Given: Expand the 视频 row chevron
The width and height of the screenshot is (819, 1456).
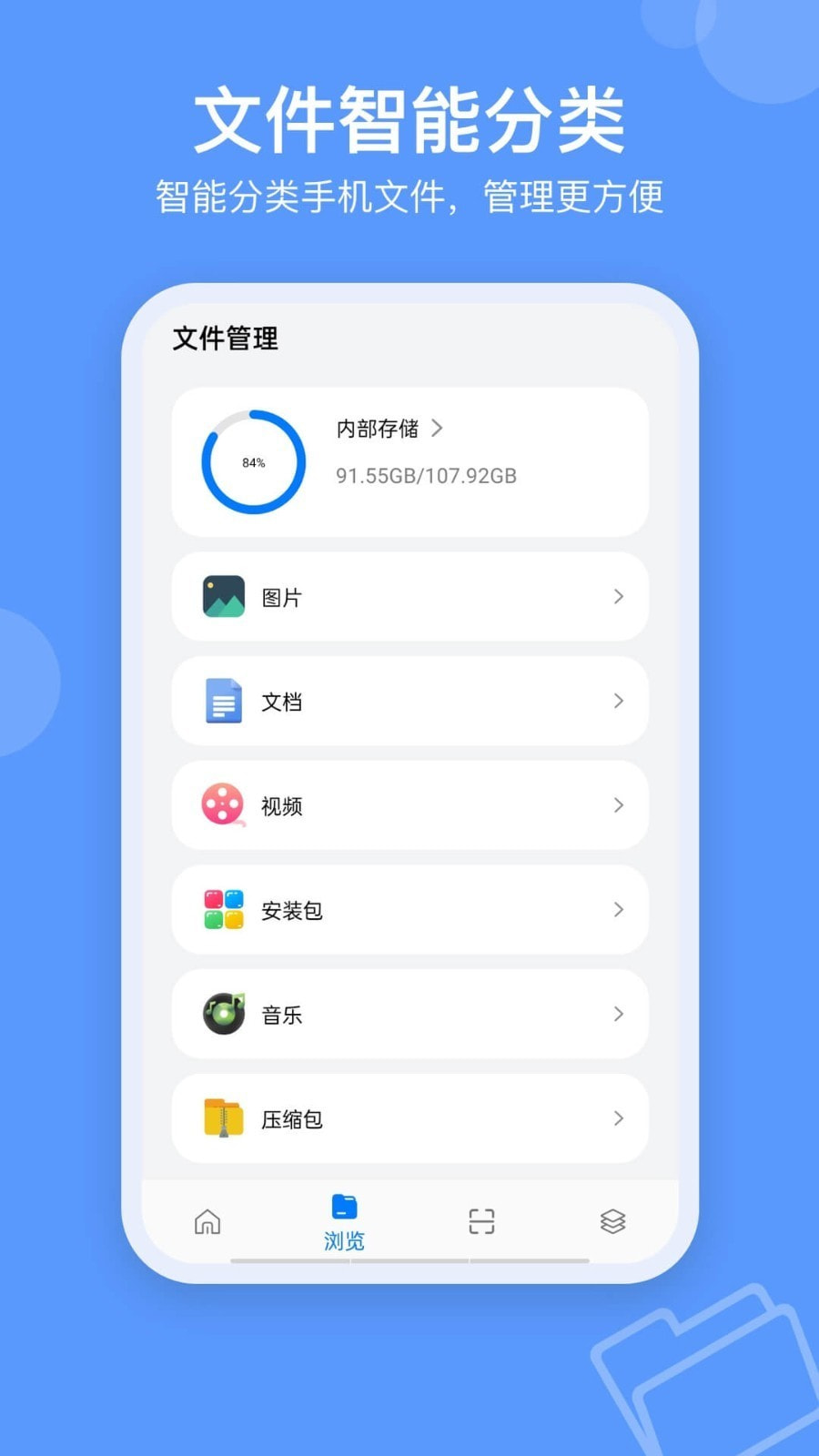Looking at the screenshot, I should [x=620, y=805].
